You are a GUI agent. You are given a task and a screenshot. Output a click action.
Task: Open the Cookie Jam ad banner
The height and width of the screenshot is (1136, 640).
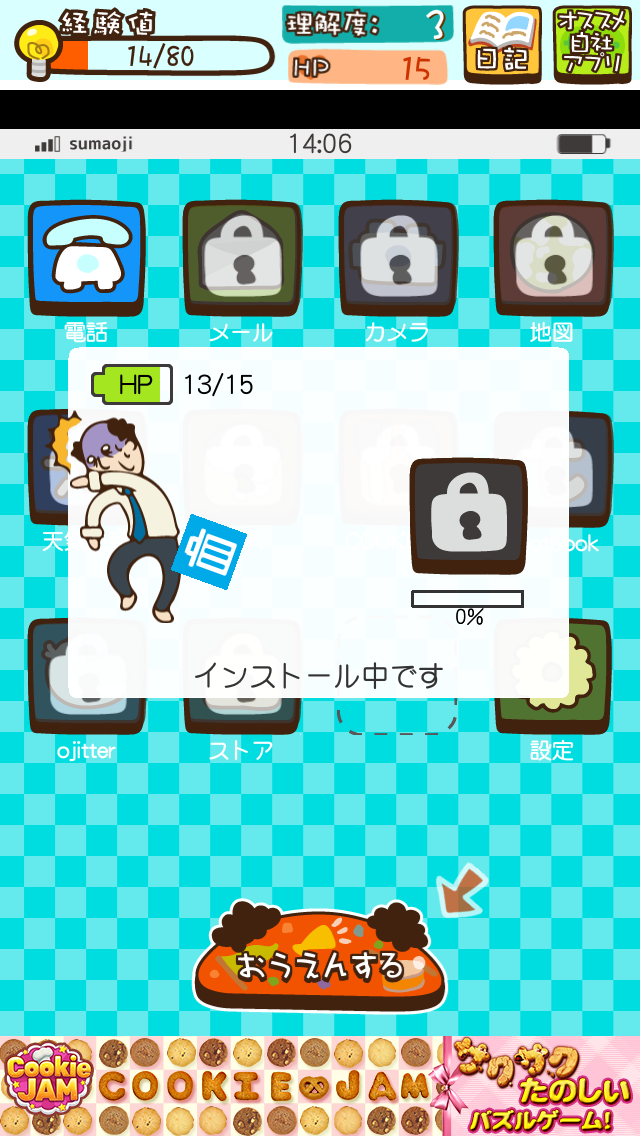(x=320, y=1086)
